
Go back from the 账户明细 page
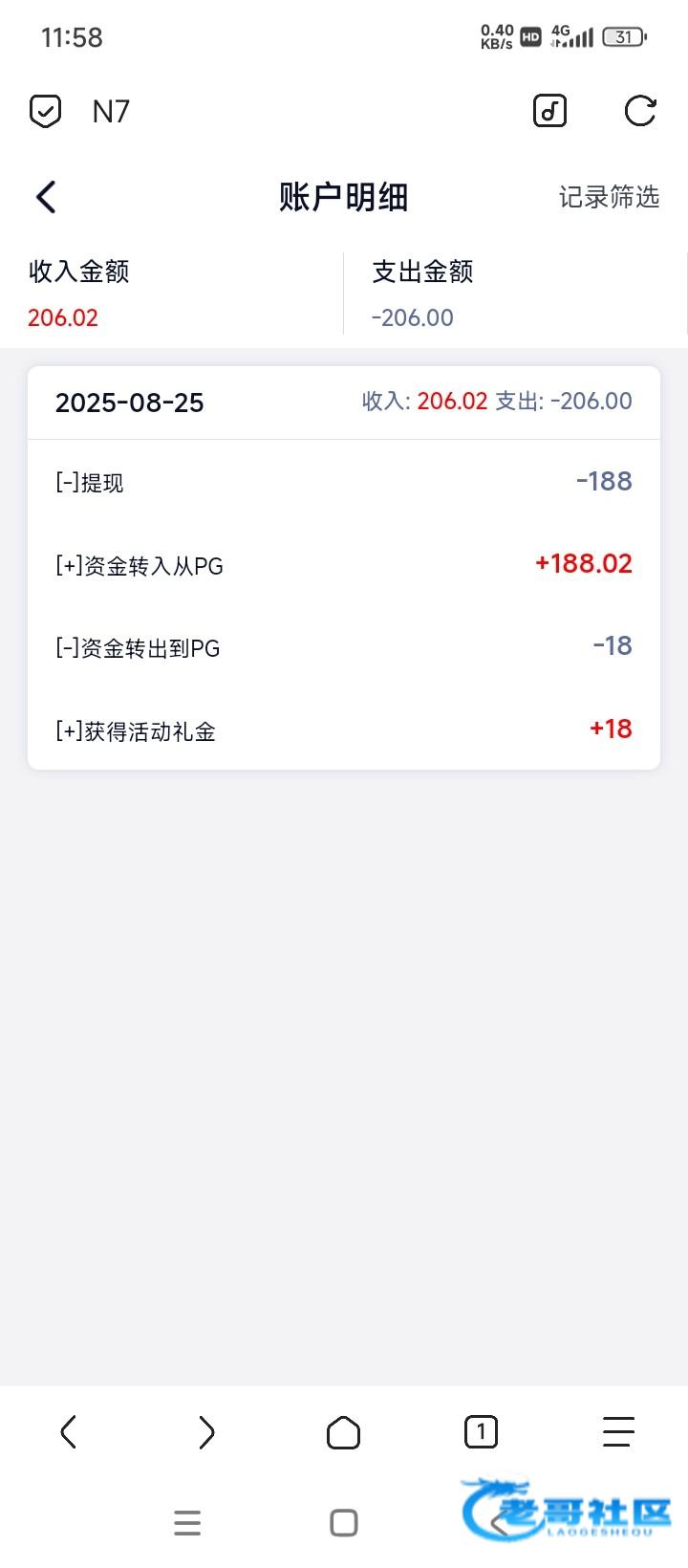[x=46, y=197]
